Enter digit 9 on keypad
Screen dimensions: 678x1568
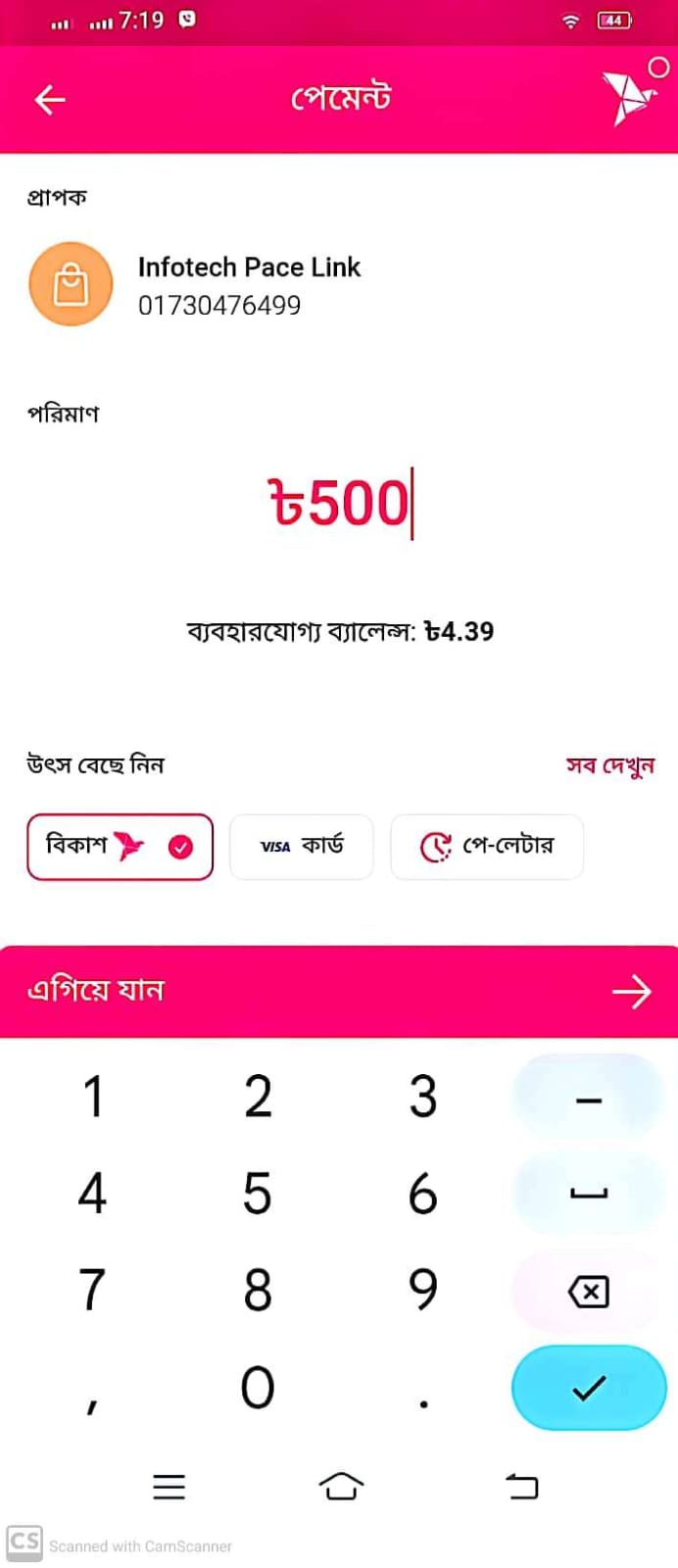click(422, 1289)
